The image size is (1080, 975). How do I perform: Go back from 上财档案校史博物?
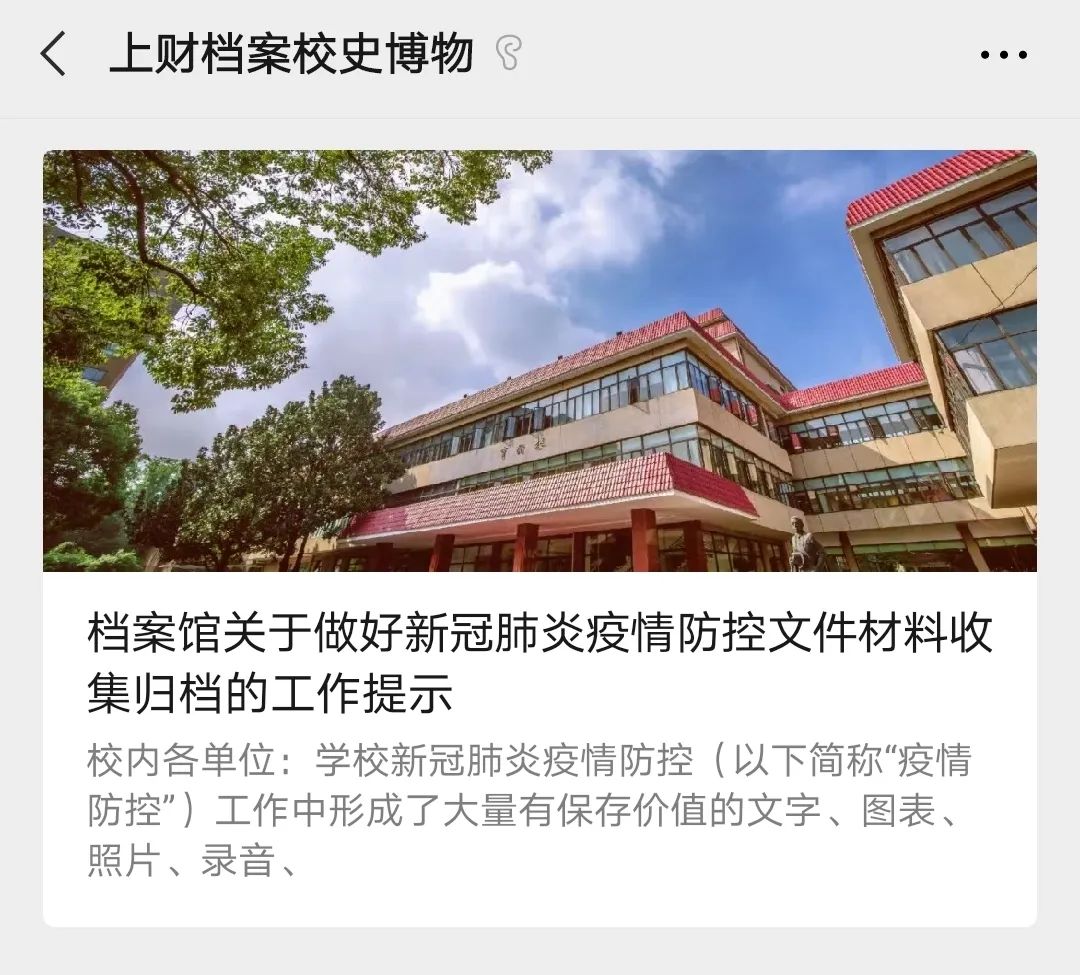click(x=53, y=54)
